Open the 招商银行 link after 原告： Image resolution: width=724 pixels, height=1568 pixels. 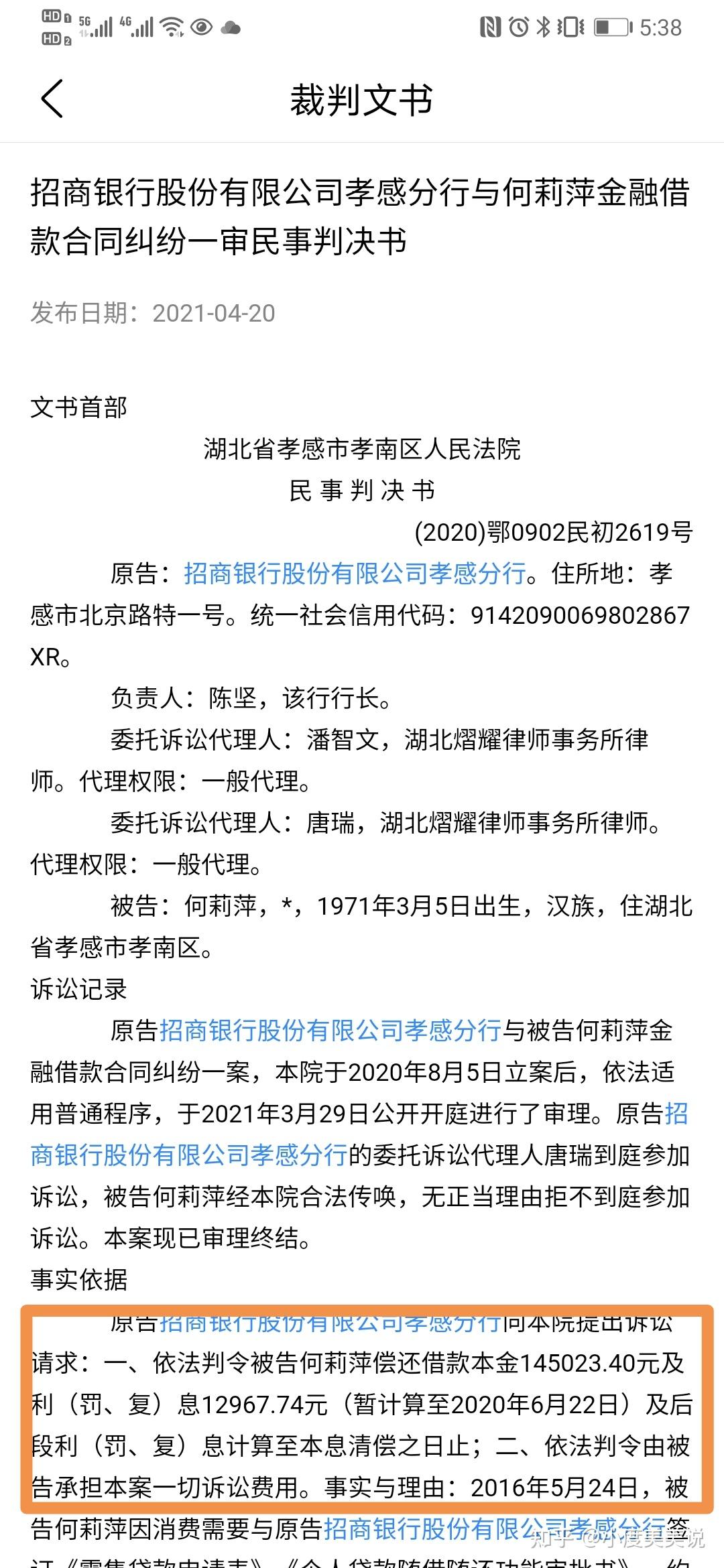pos(355,574)
